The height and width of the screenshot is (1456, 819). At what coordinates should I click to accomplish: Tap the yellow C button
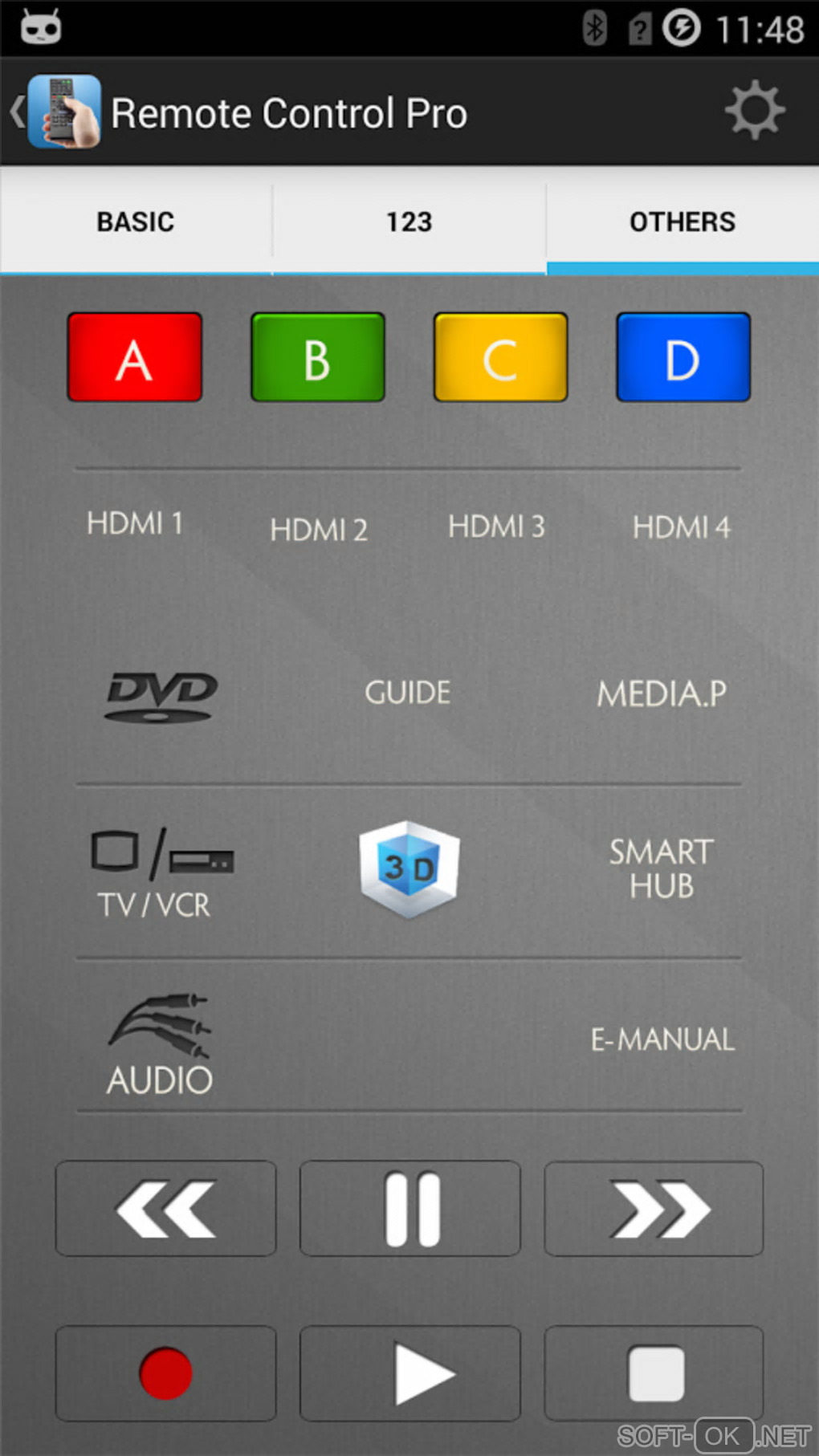(x=500, y=358)
